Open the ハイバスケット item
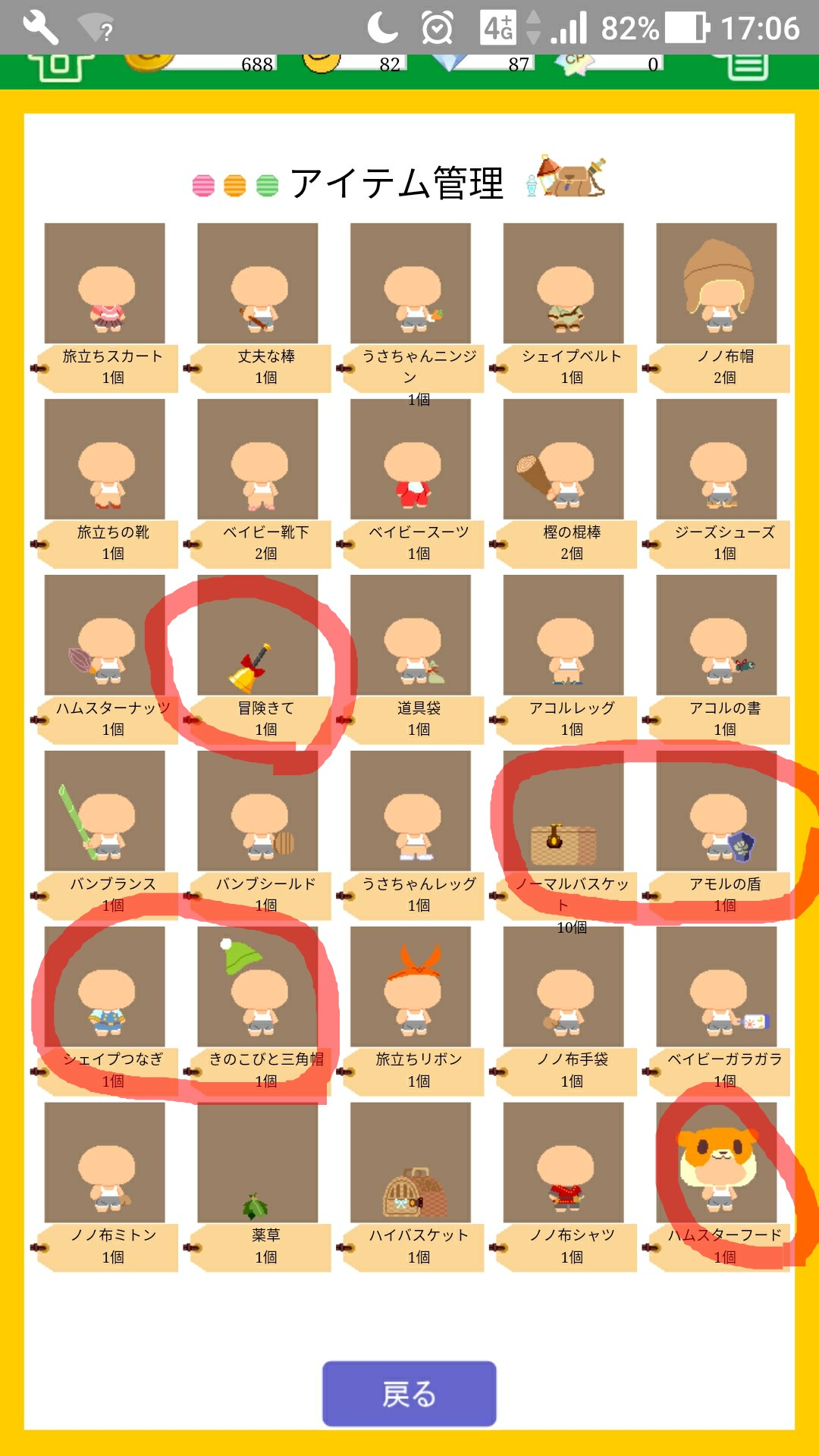This screenshot has height=1456, width=819. click(410, 1163)
